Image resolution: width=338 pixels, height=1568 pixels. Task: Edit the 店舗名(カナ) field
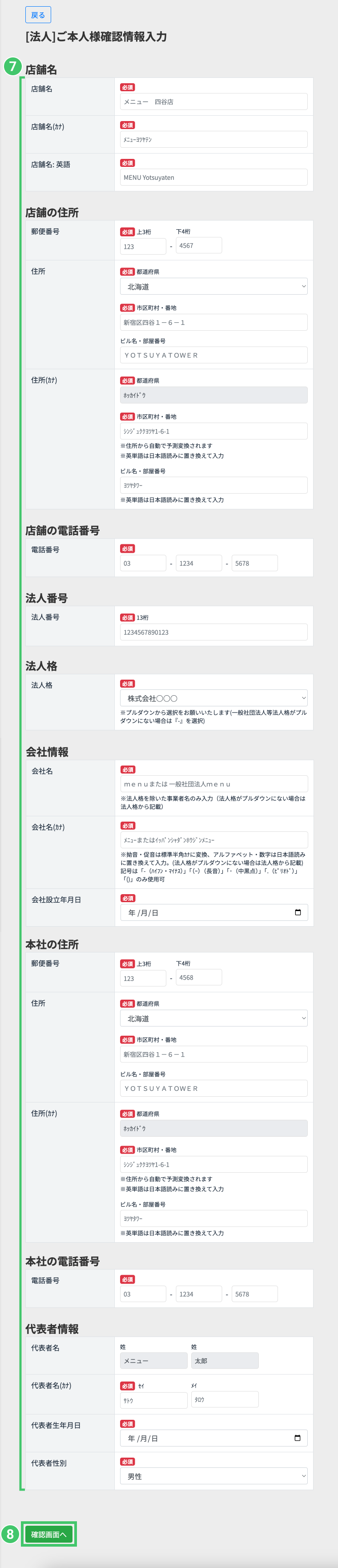(x=213, y=139)
